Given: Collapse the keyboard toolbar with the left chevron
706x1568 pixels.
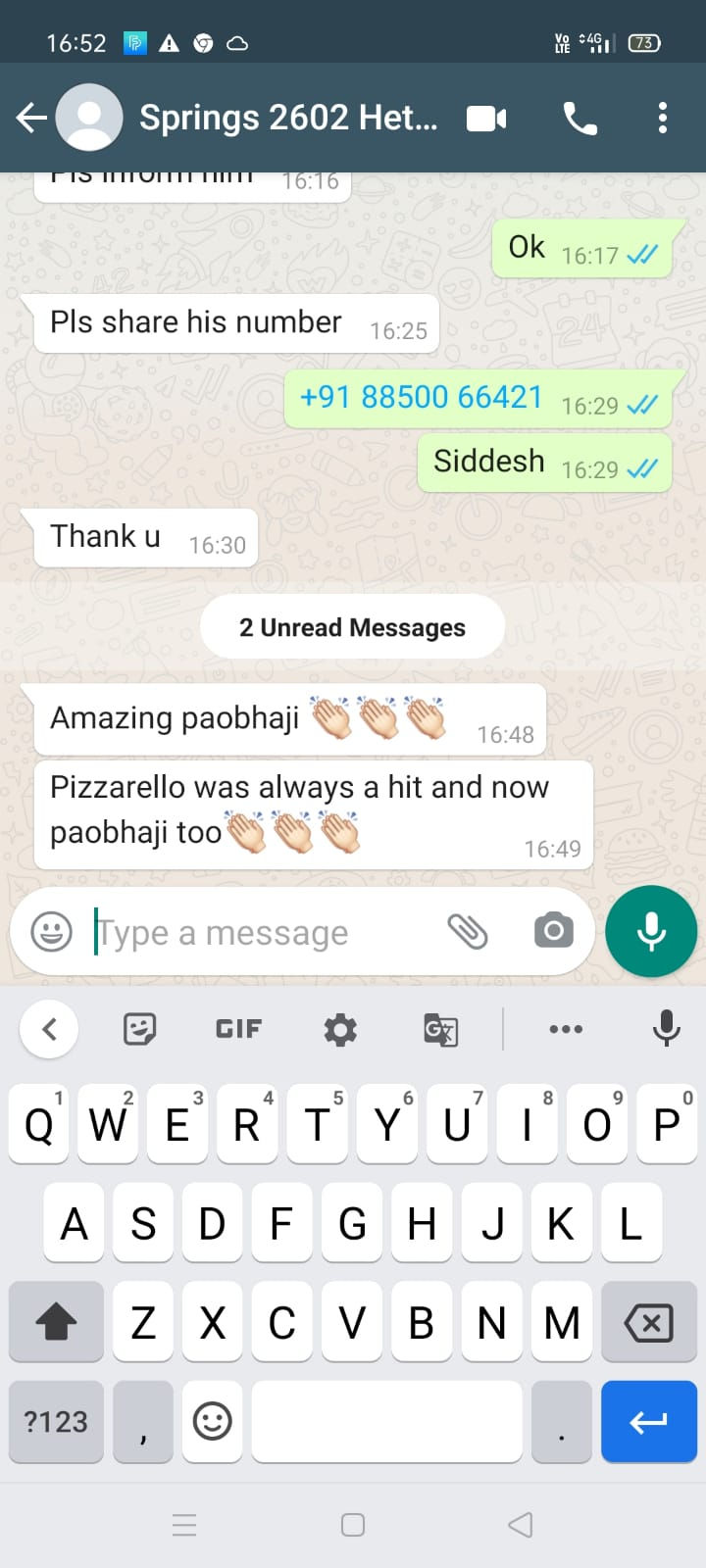Looking at the screenshot, I should (x=49, y=1029).
